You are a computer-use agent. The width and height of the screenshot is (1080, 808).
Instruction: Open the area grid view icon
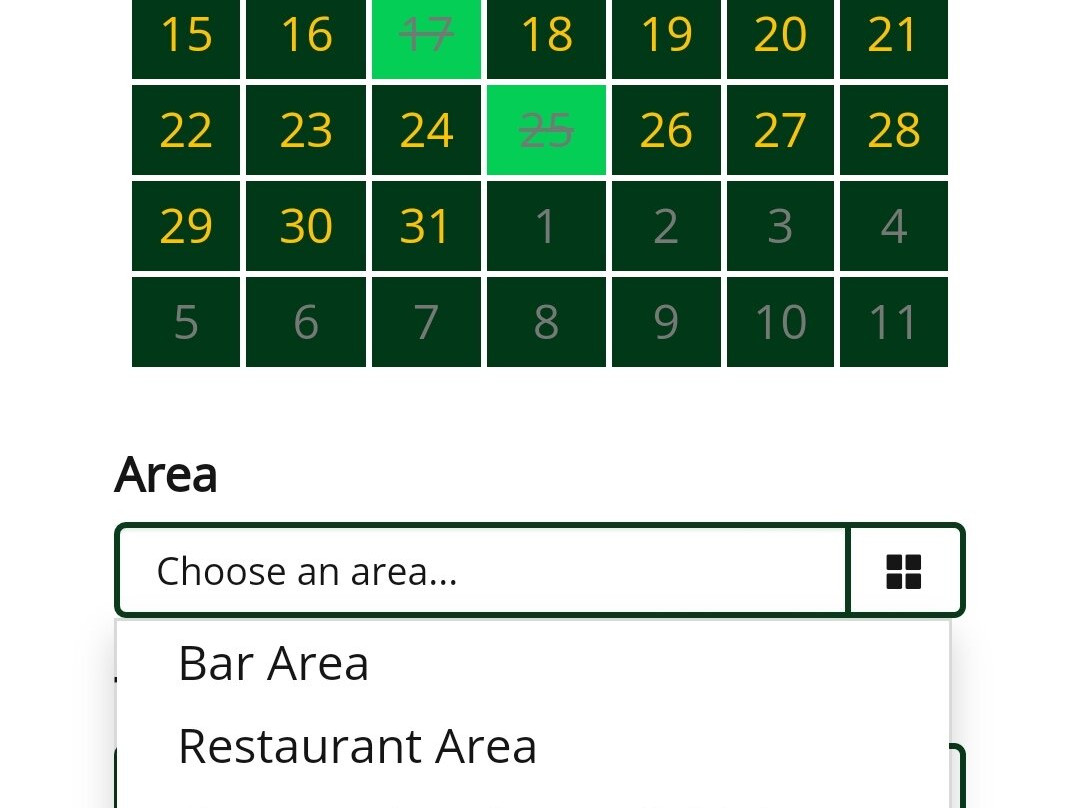click(904, 570)
